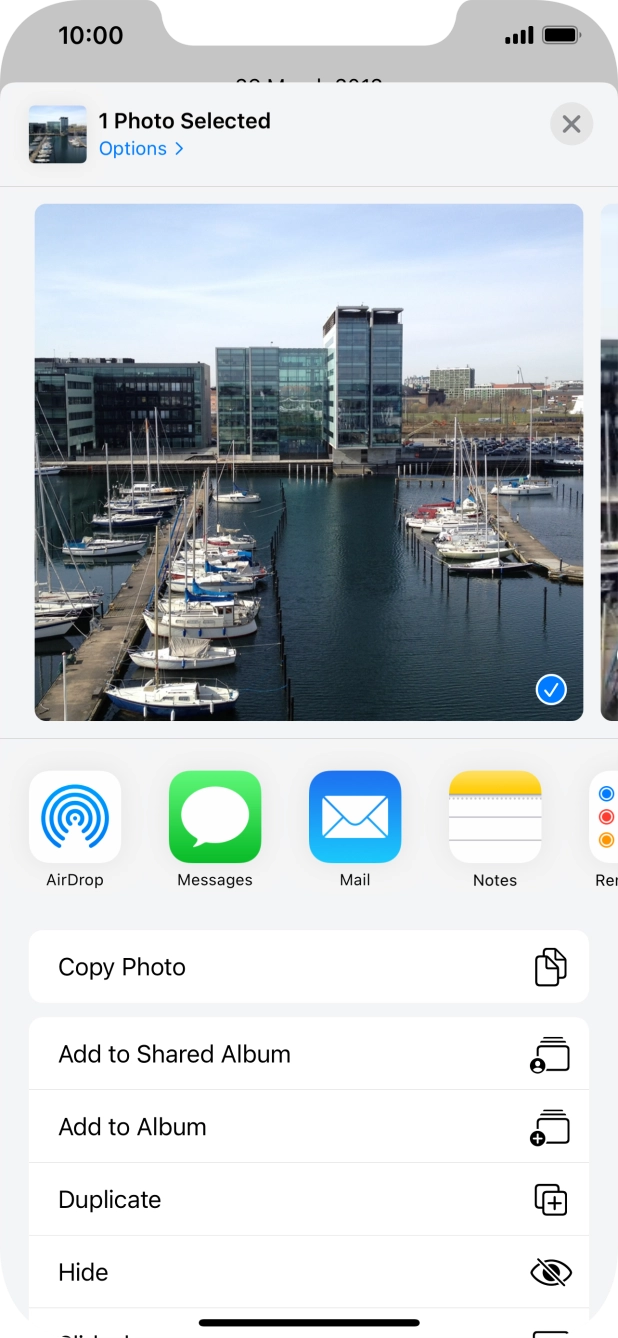This screenshot has height=1338, width=618.
Task: Close the share sheet
Action: [571, 124]
